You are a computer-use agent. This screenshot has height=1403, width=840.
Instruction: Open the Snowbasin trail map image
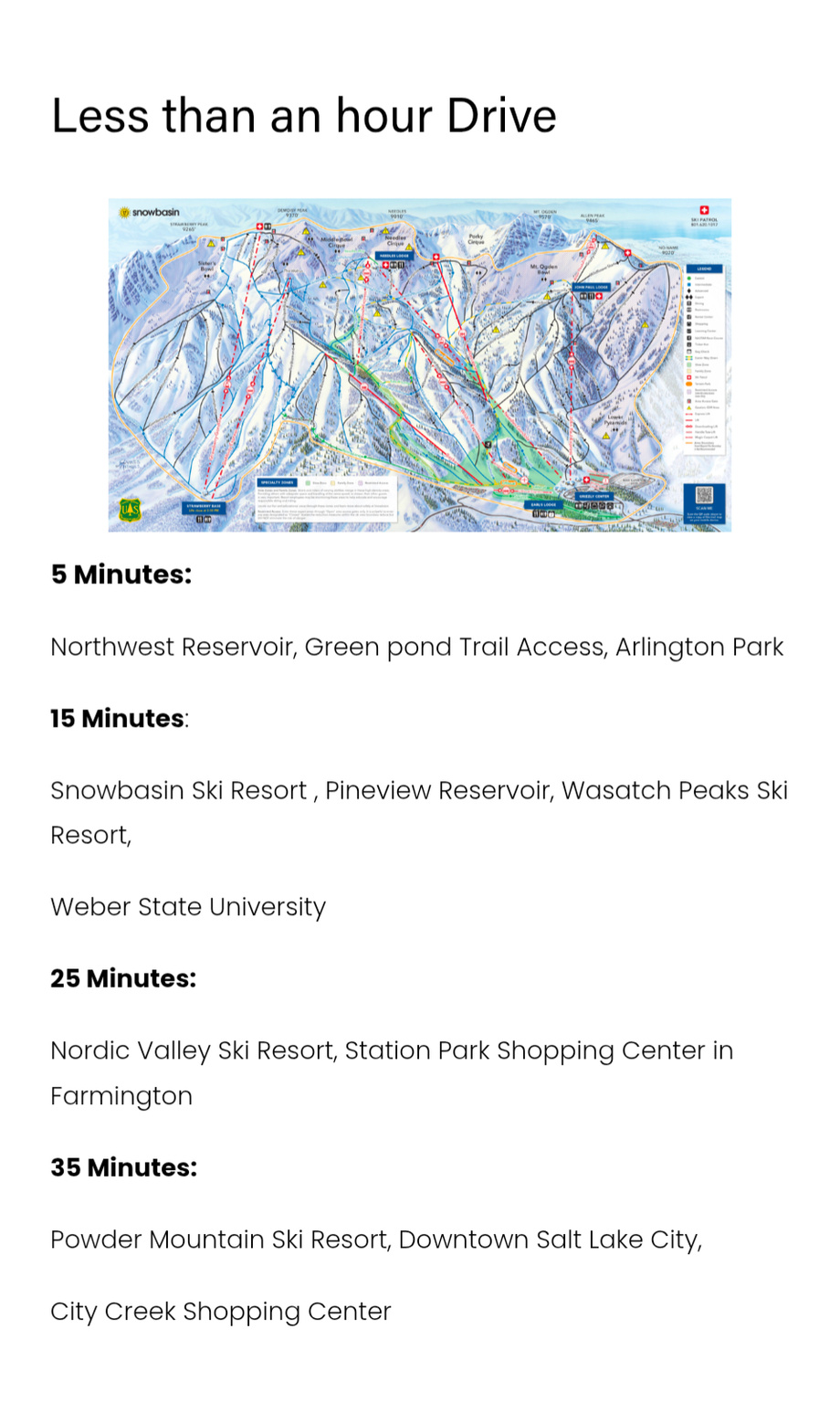(x=419, y=364)
